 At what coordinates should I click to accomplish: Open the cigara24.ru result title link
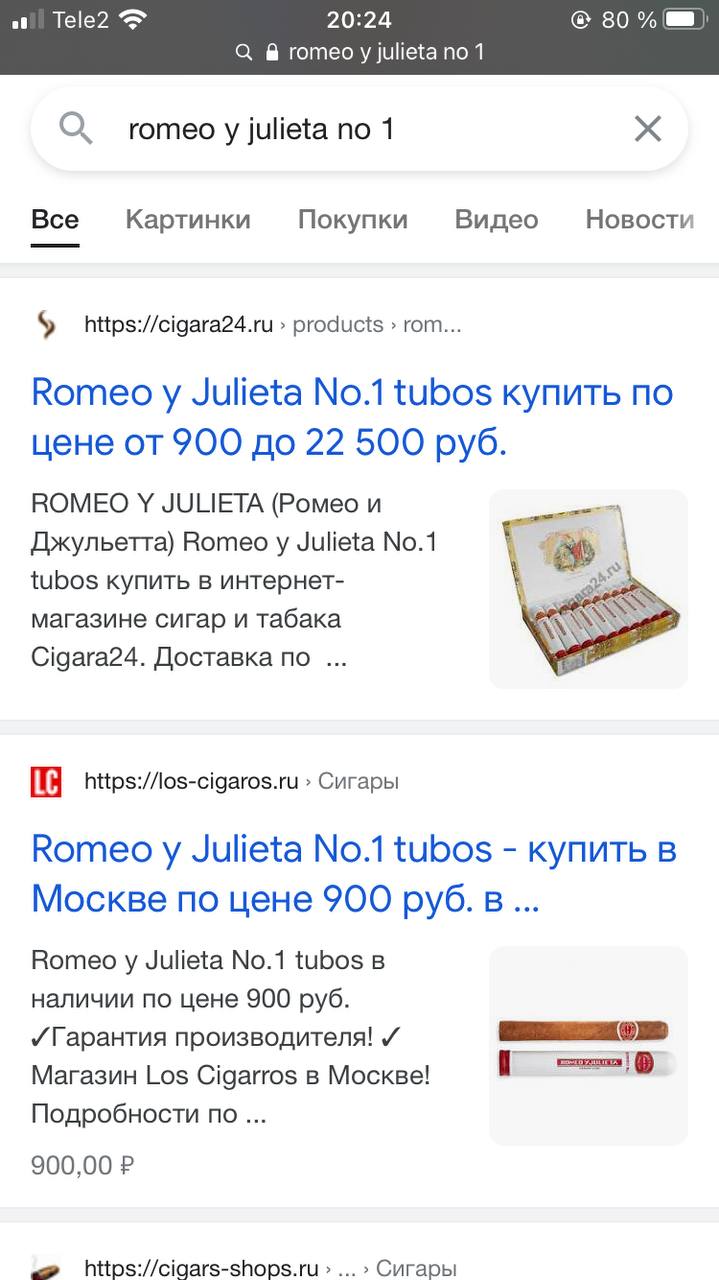(x=352, y=417)
